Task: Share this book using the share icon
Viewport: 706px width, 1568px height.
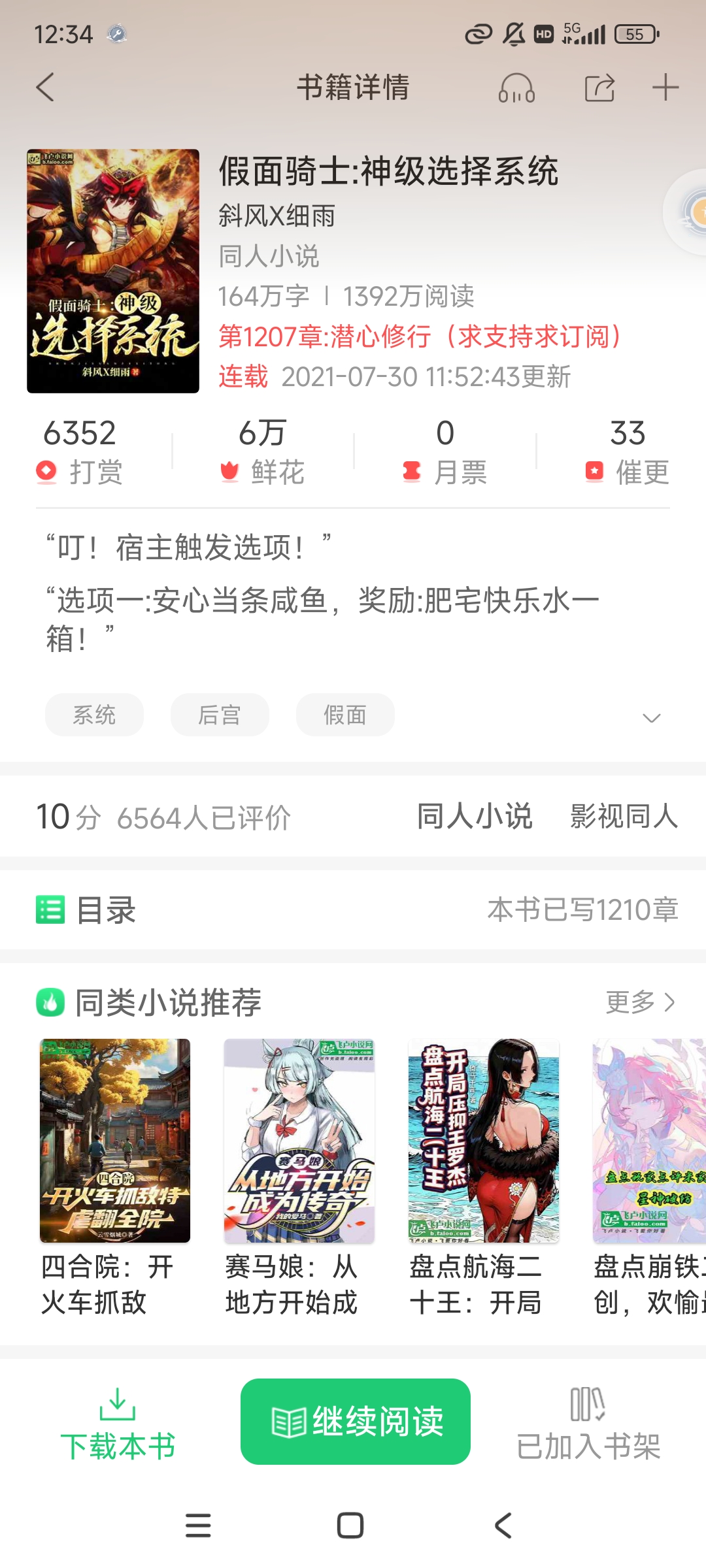Action: point(599,88)
